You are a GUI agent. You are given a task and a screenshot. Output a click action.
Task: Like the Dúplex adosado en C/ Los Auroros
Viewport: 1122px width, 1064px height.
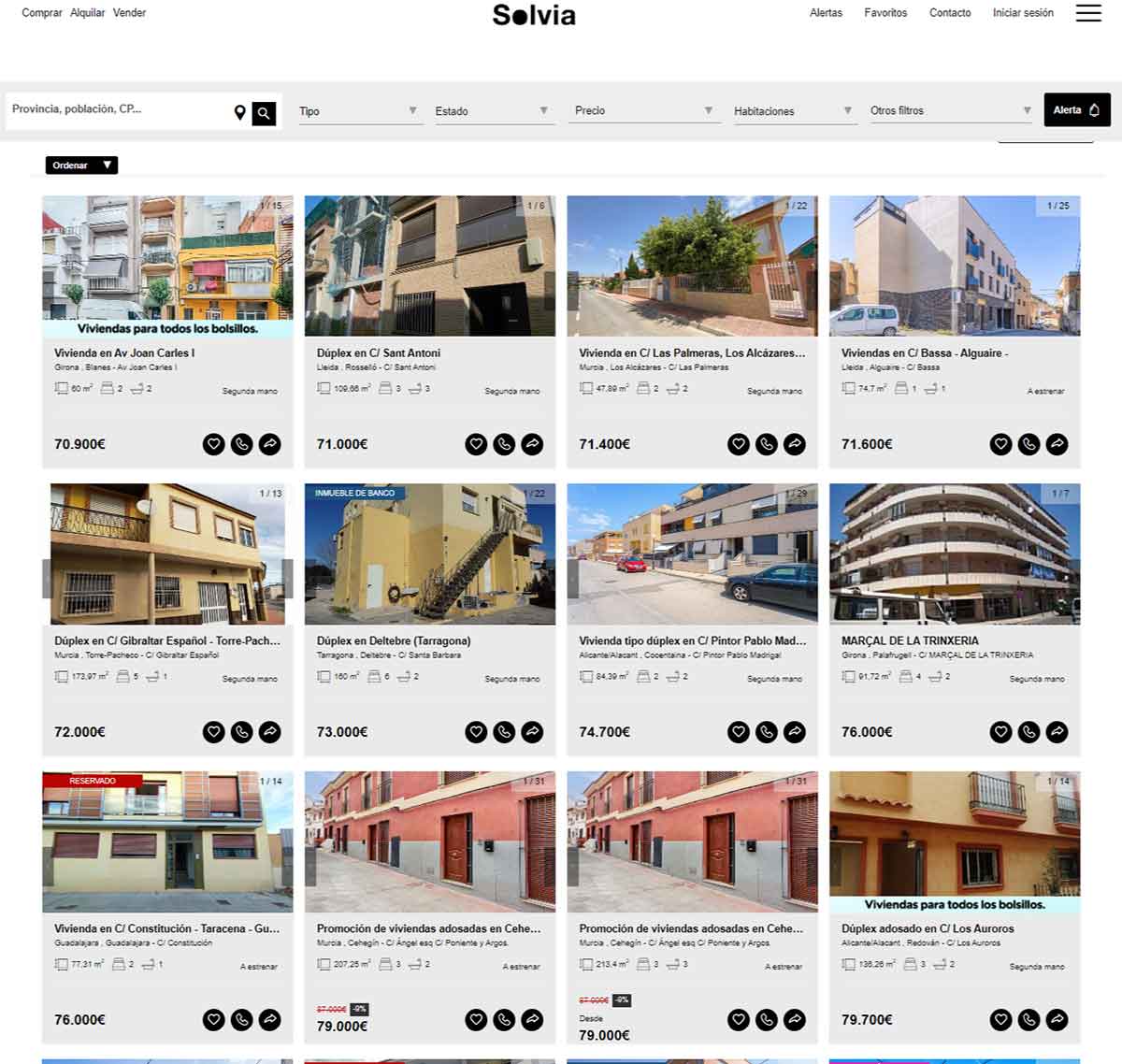click(1000, 1019)
